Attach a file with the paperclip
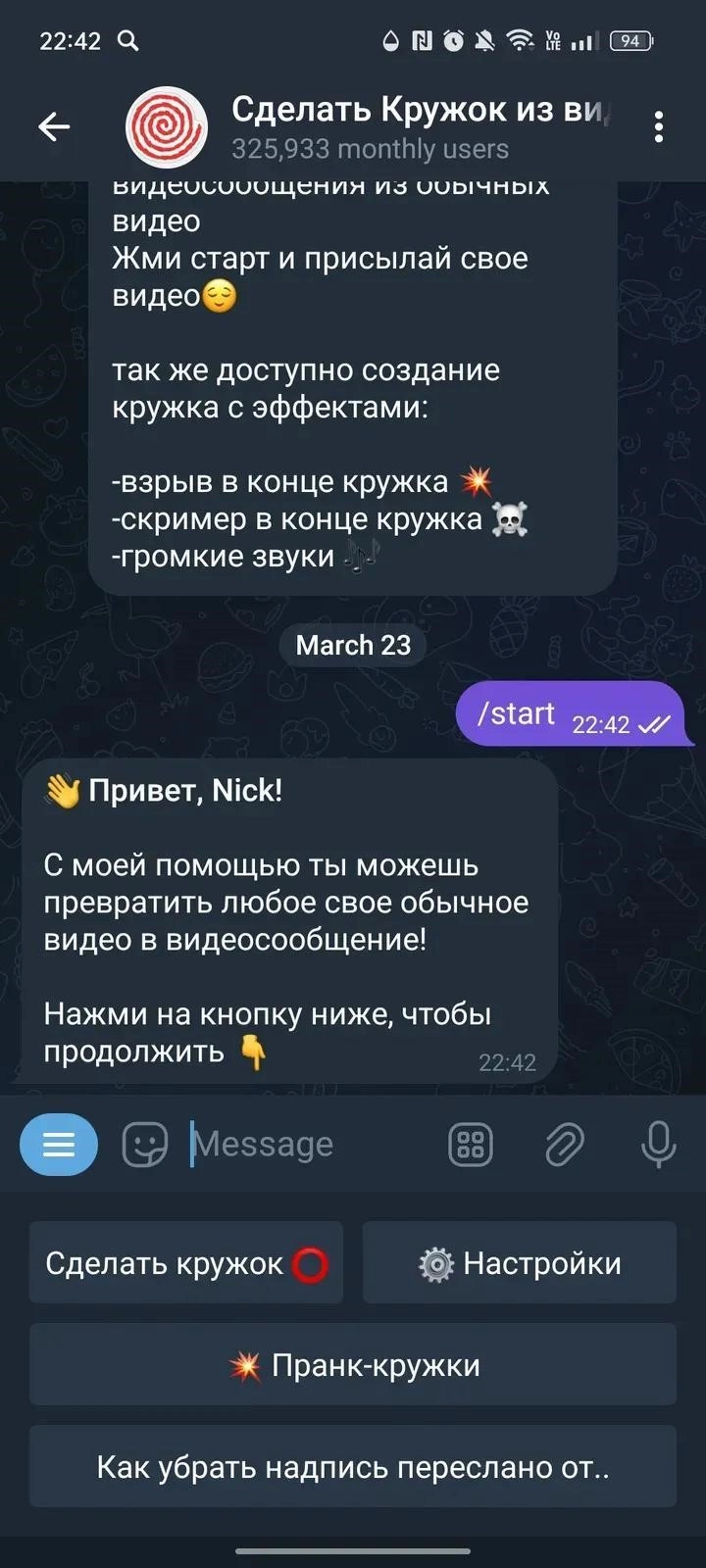Image resolution: width=706 pixels, height=1568 pixels. pos(565,1144)
